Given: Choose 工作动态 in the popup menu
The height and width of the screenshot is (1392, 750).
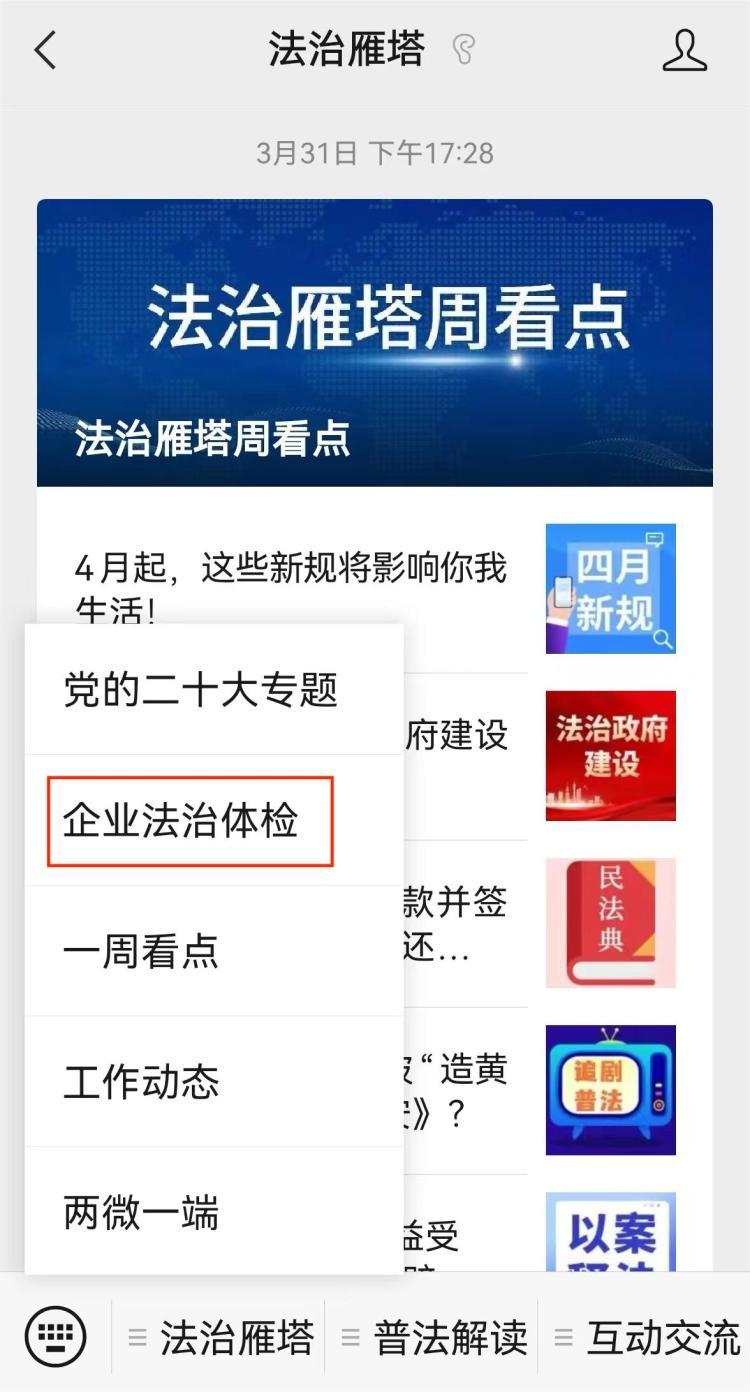Looking at the screenshot, I should (140, 1082).
